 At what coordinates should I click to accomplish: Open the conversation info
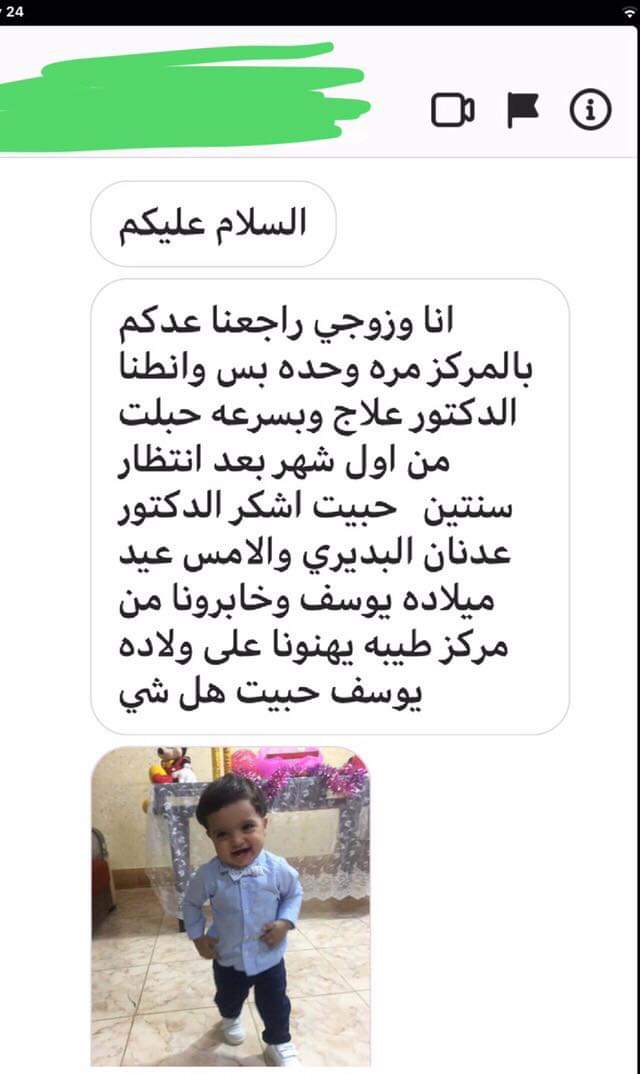(590, 111)
